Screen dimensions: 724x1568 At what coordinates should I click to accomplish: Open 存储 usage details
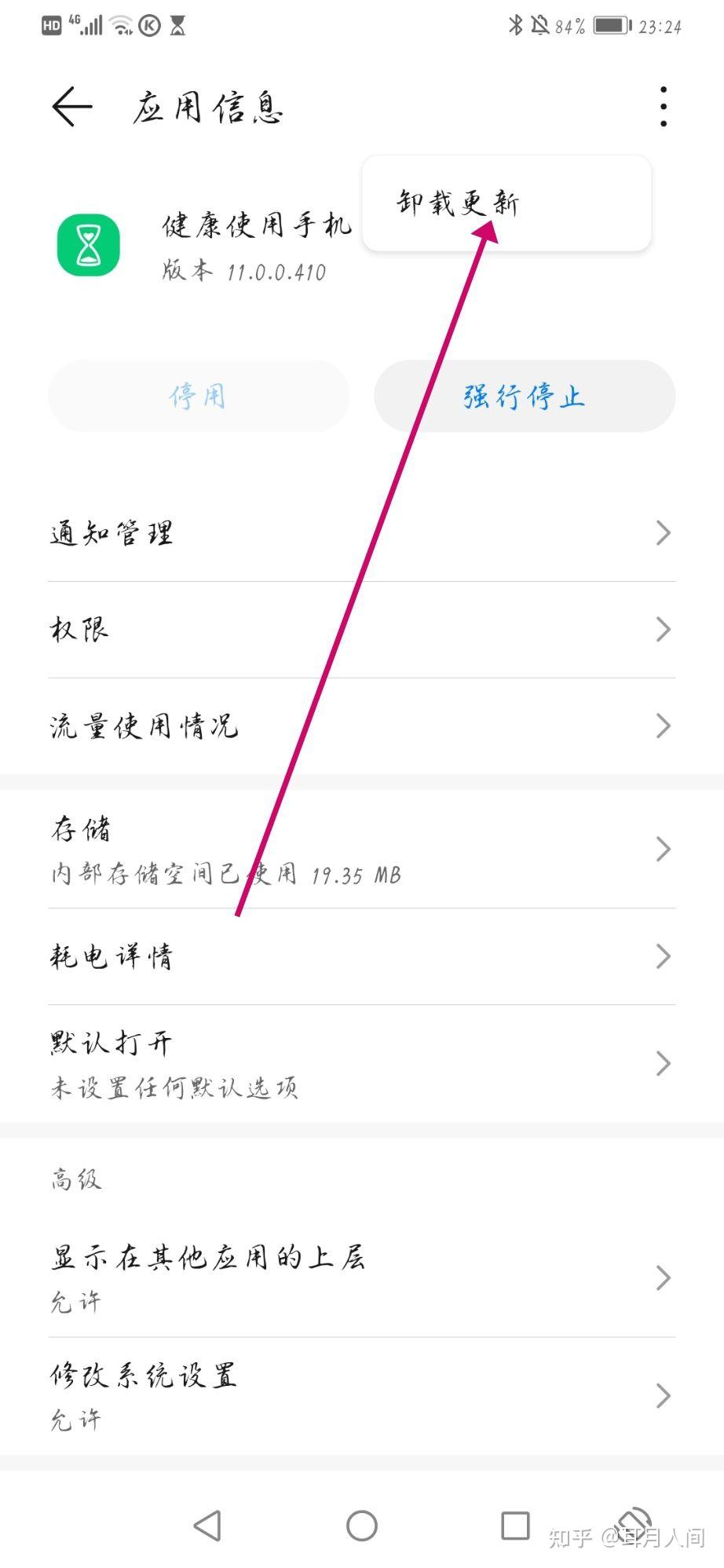361,849
